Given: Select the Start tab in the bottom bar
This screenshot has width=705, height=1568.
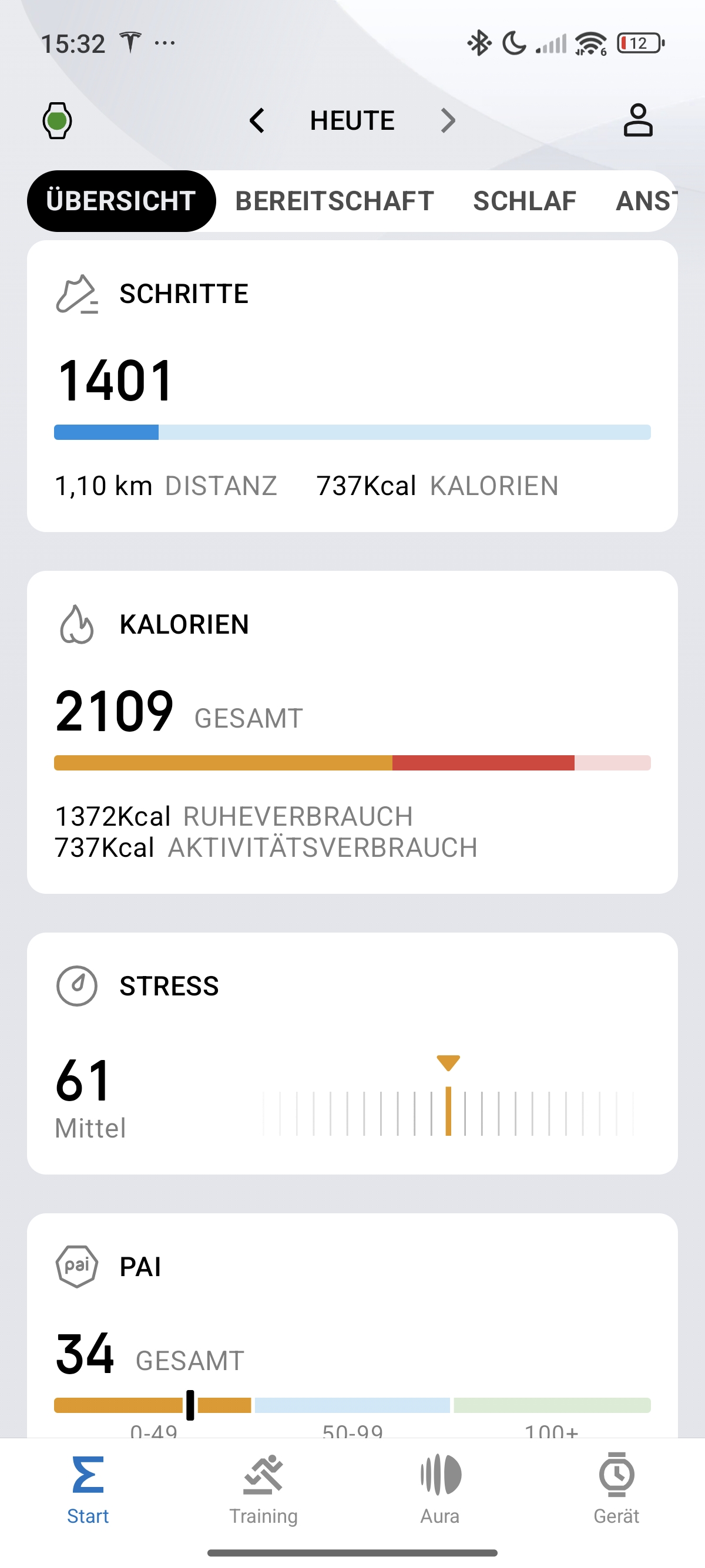Looking at the screenshot, I should click(88, 1489).
